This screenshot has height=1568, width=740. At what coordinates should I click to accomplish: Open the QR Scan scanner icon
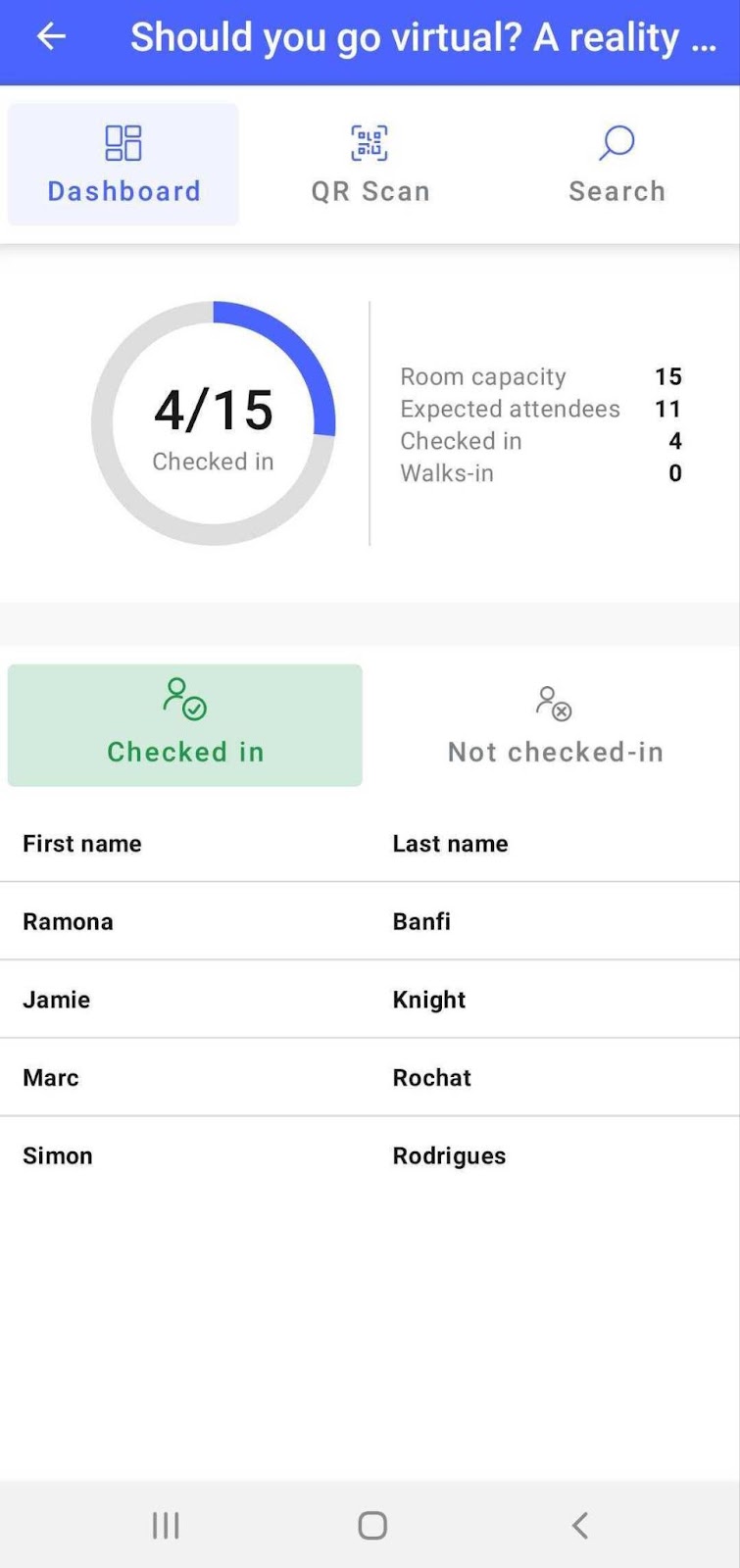point(370,142)
